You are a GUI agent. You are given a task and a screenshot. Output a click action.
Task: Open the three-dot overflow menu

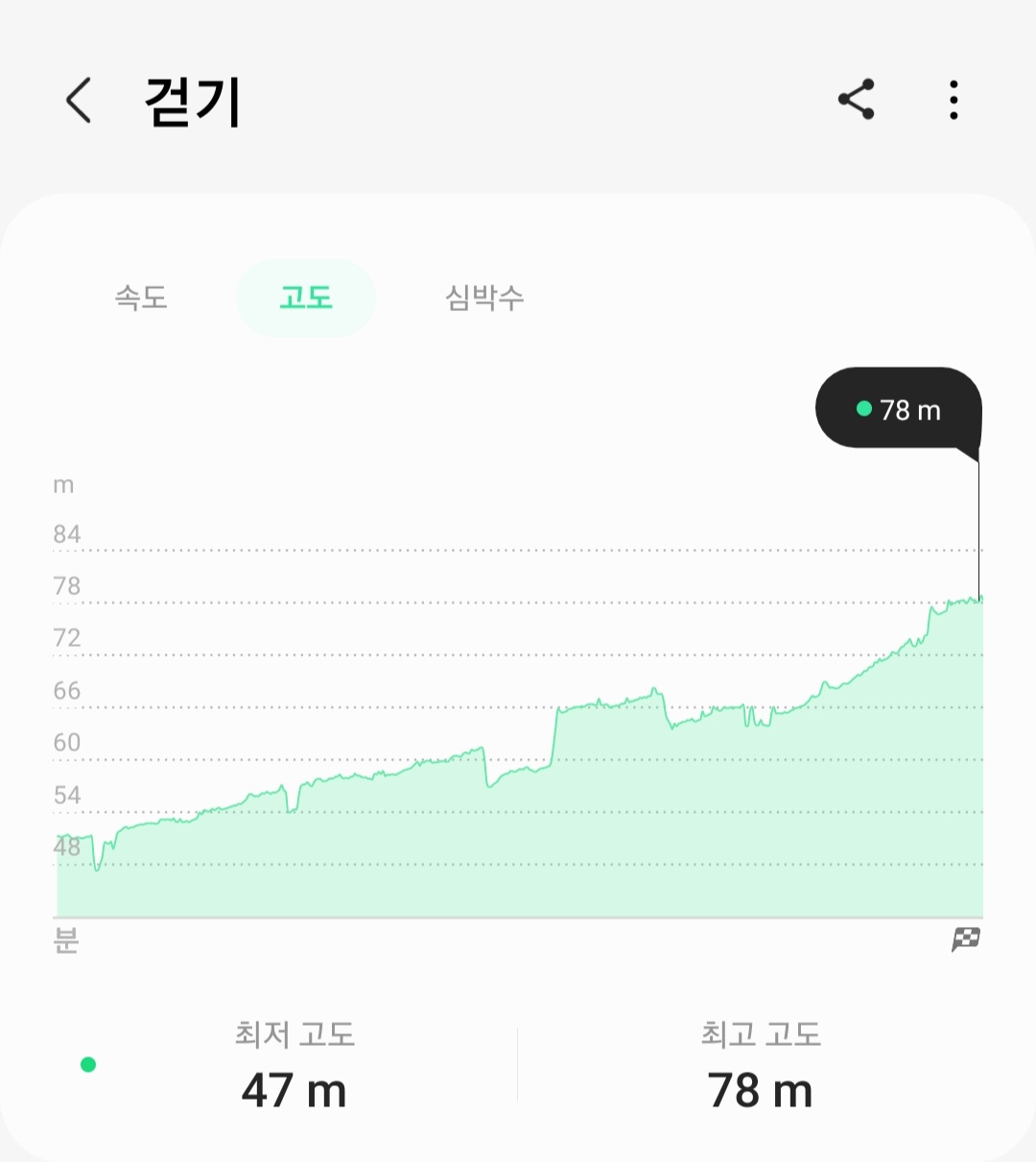(953, 100)
